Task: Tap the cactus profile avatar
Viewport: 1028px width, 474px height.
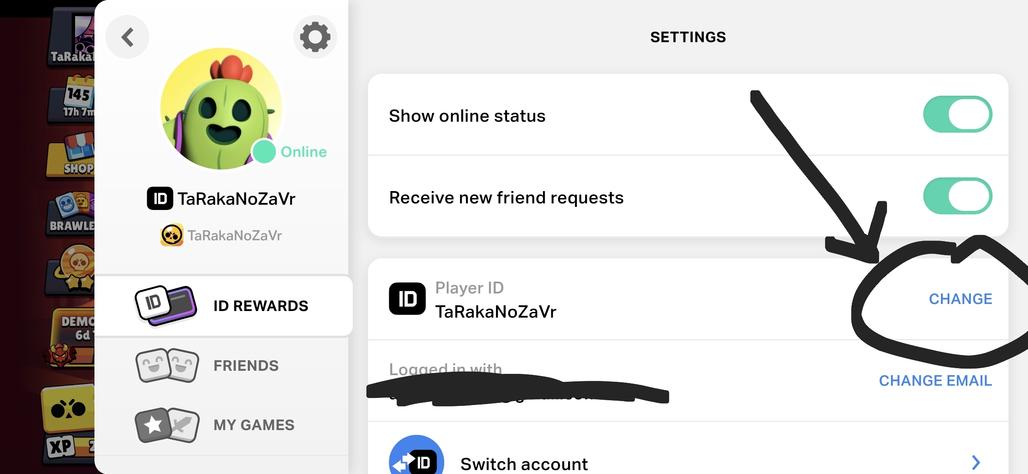Action: [x=221, y=108]
